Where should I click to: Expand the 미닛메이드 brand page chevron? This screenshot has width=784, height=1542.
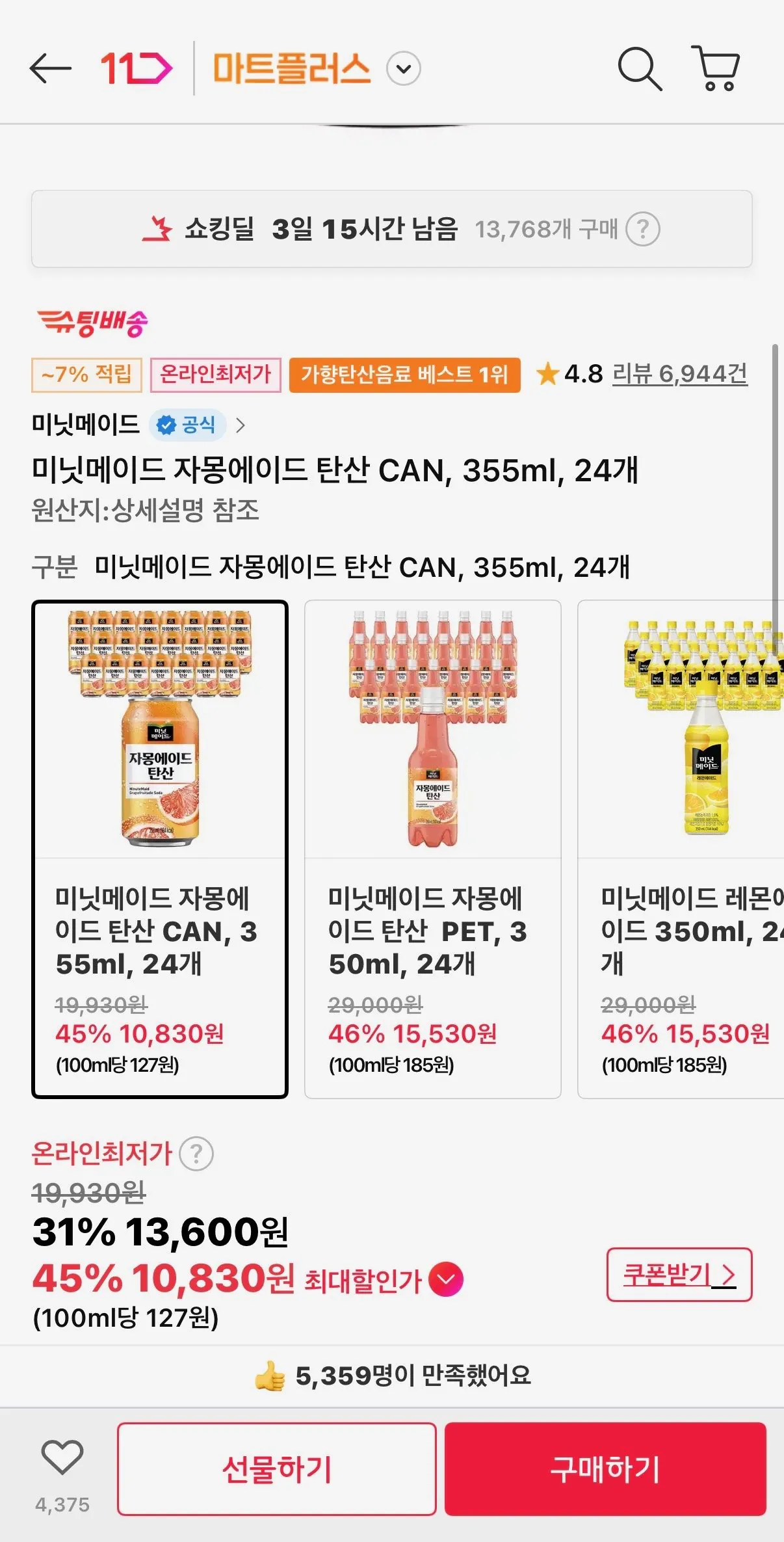[242, 425]
